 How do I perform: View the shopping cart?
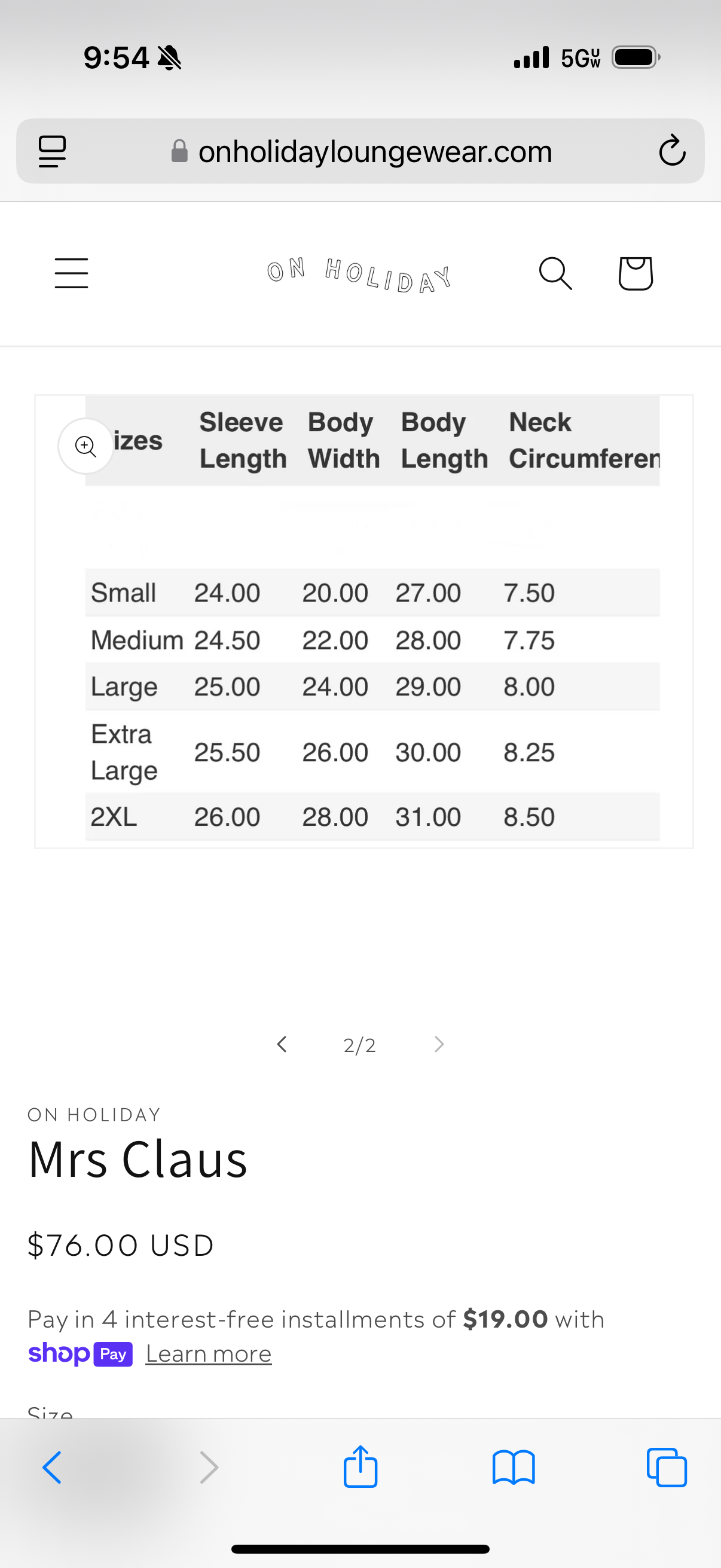coord(636,273)
